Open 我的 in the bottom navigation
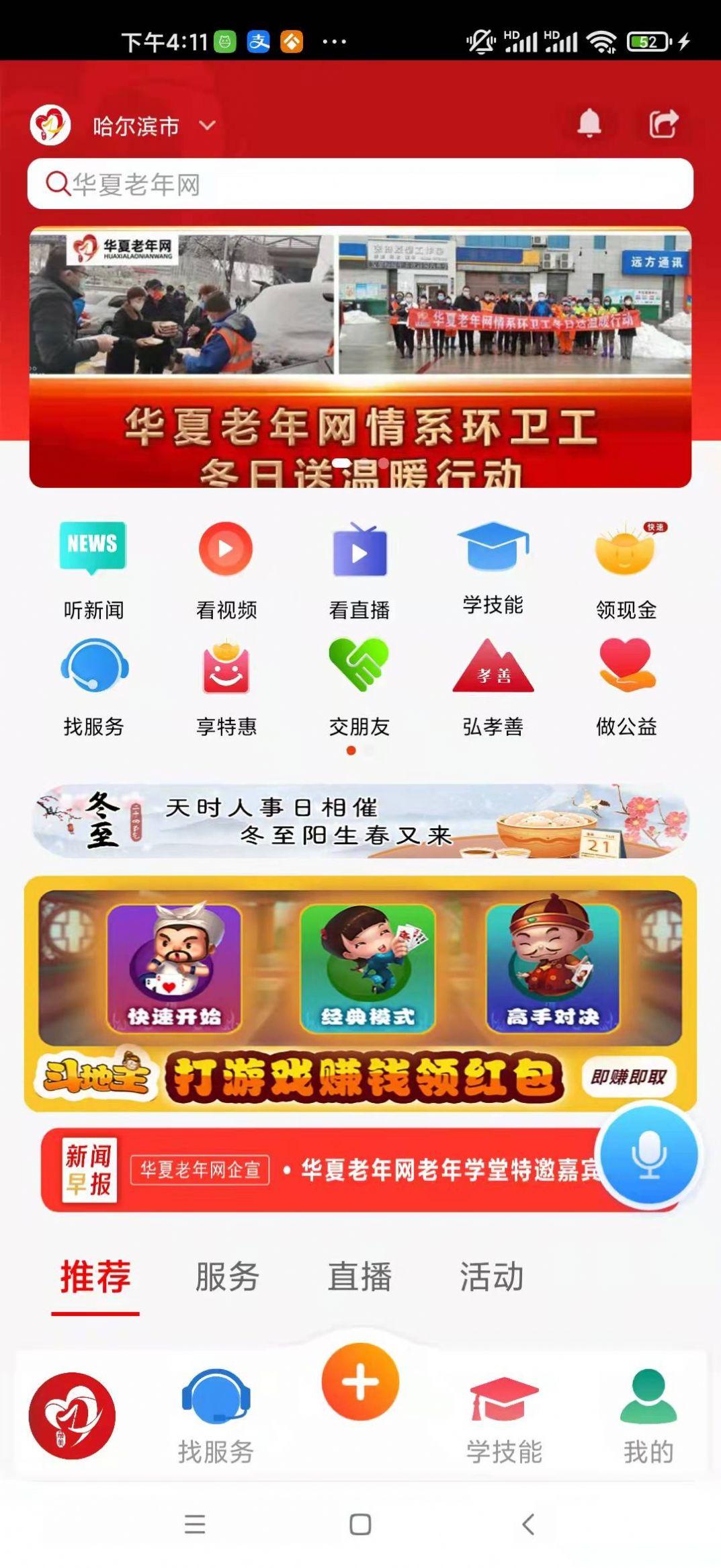721x1568 pixels. coord(648,1416)
